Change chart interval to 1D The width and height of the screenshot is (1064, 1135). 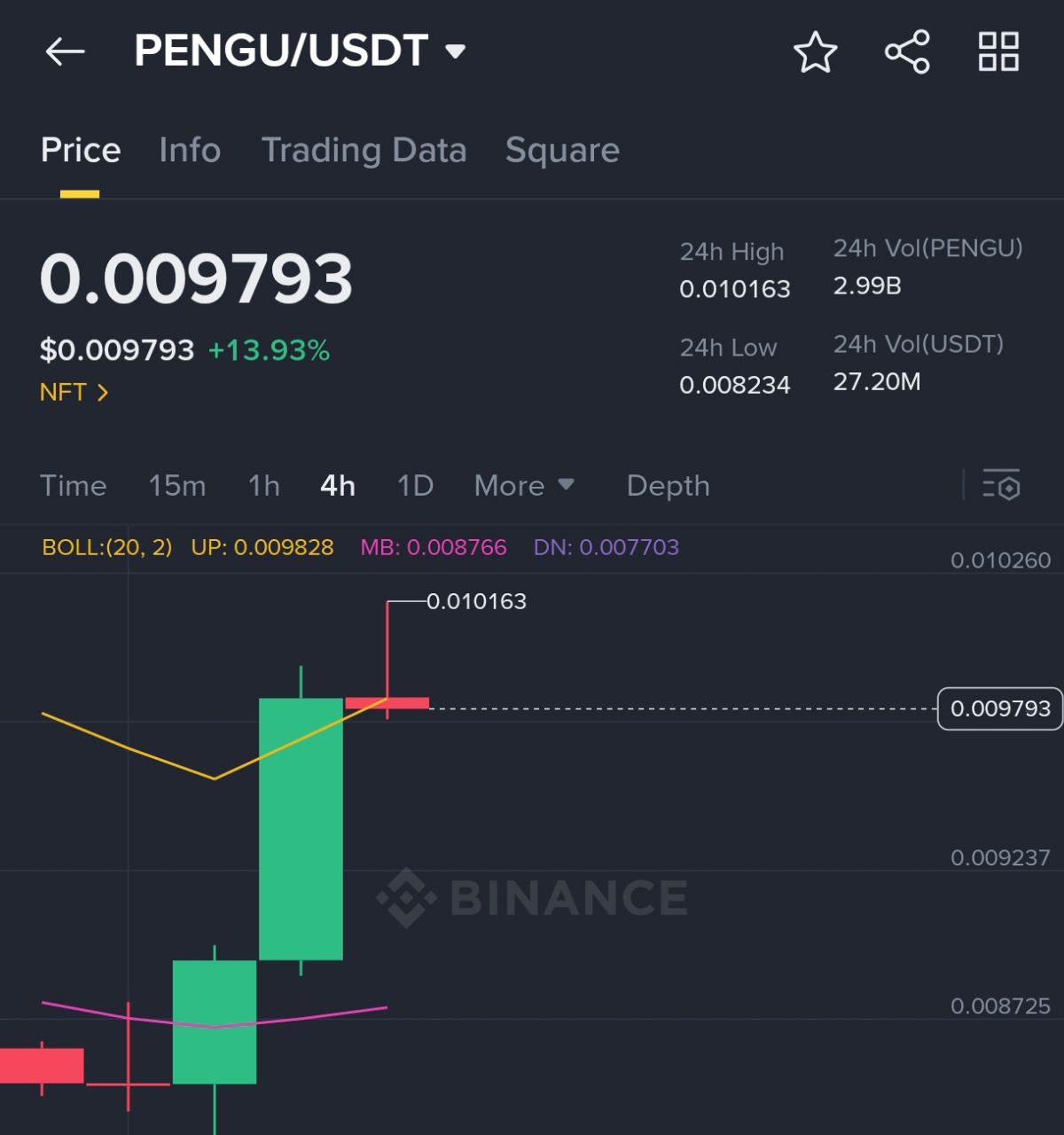pos(415,486)
